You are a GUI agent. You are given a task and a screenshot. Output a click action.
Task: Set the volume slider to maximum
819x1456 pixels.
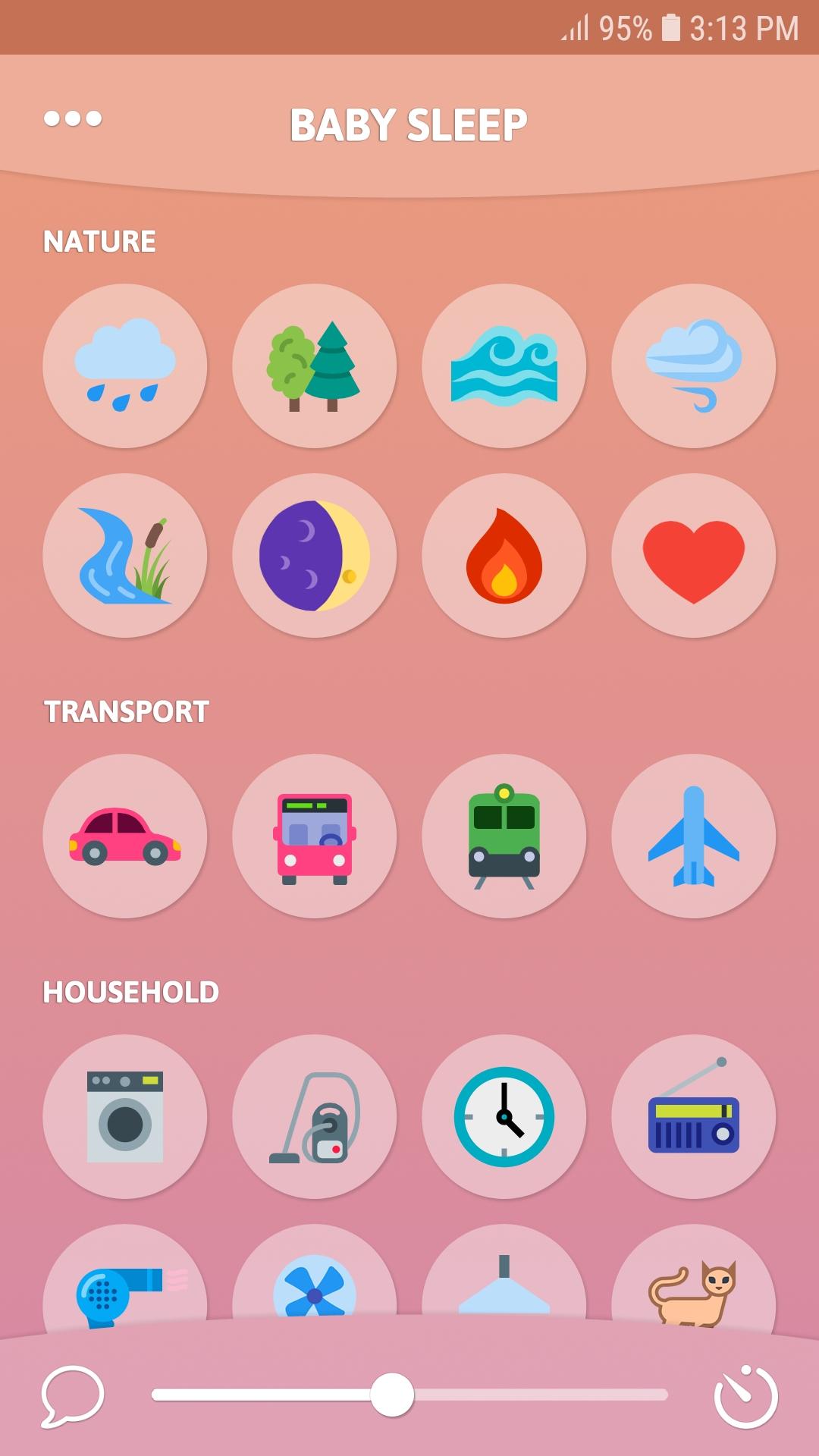pyautogui.click(x=666, y=1395)
